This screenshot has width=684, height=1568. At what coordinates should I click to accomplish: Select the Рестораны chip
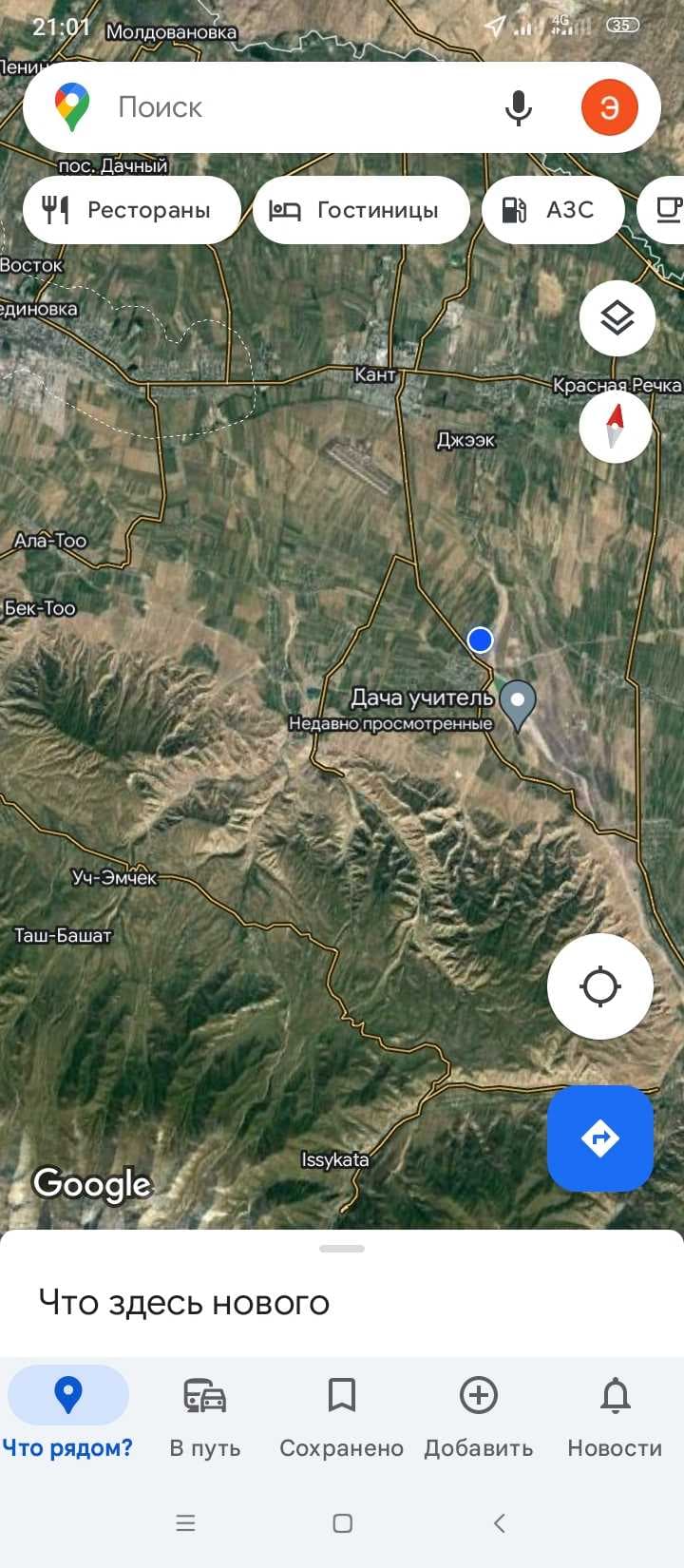pyautogui.click(x=130, y=210)
